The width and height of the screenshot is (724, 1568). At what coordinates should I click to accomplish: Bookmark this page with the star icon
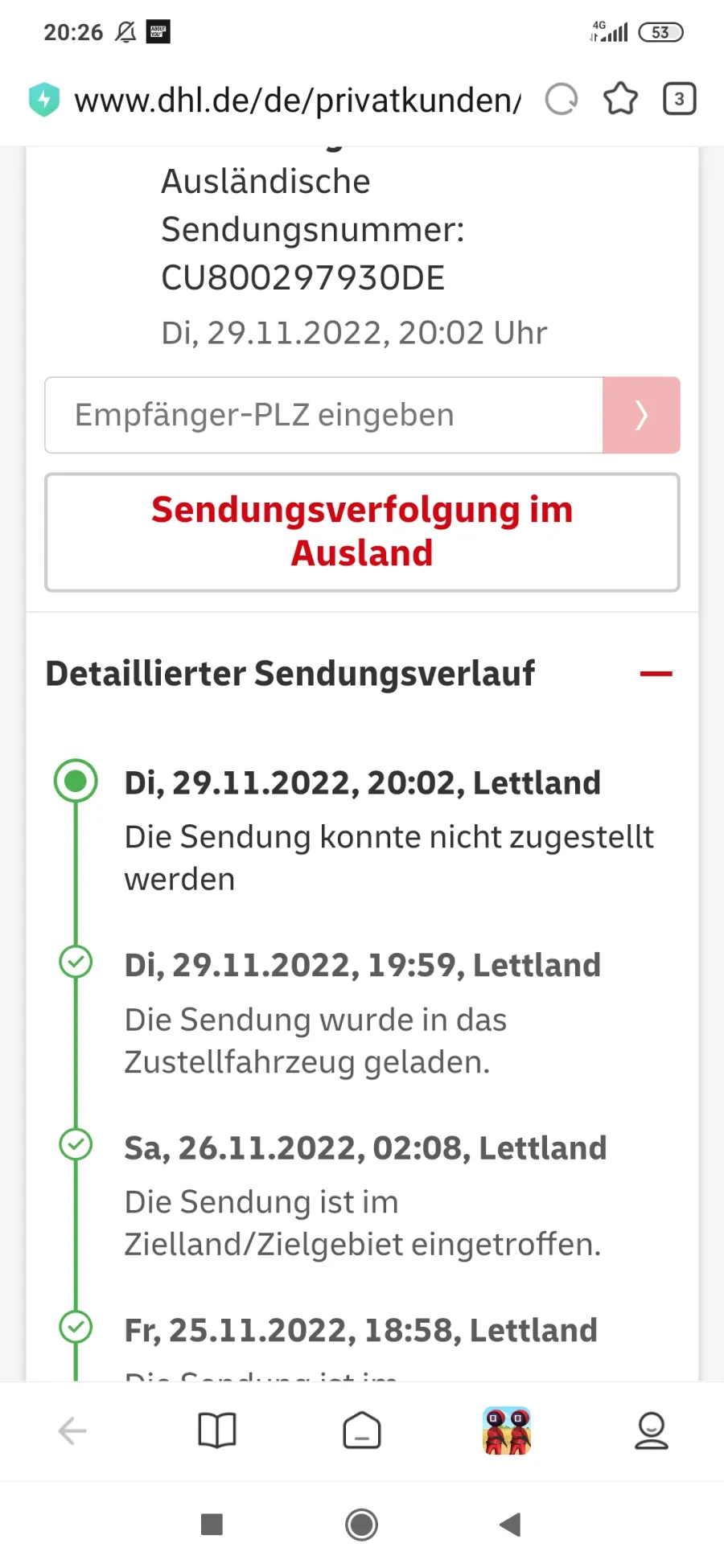620,100
